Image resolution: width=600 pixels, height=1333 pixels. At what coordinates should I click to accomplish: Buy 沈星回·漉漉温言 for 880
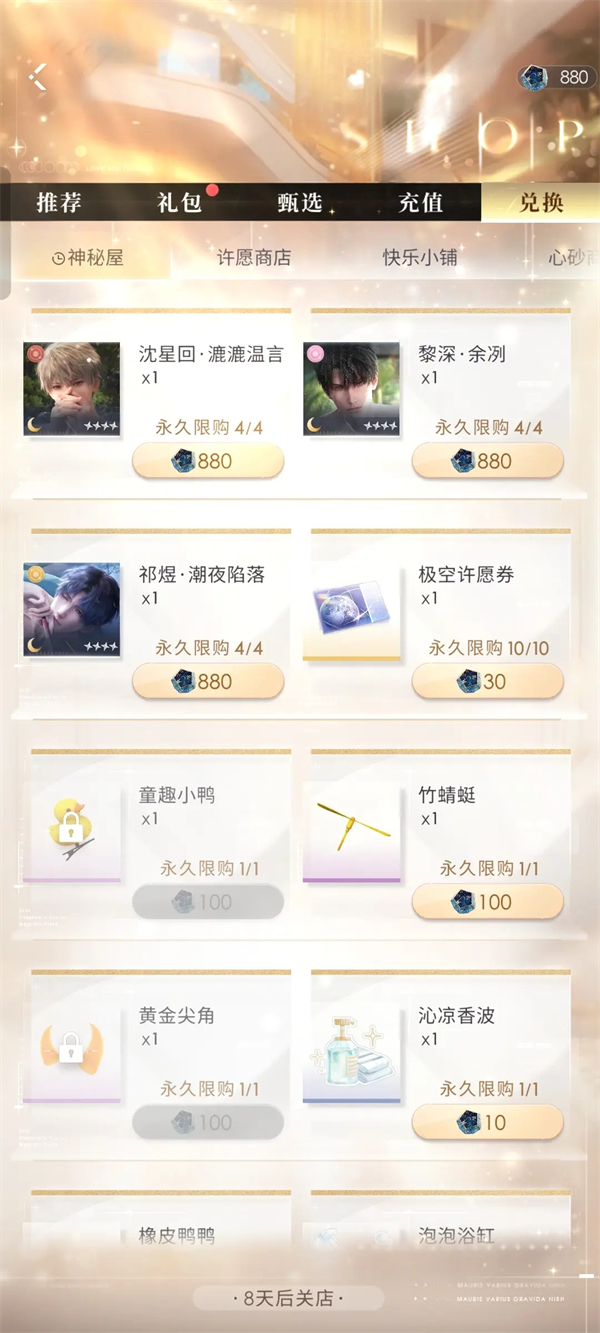pos(208,462)
